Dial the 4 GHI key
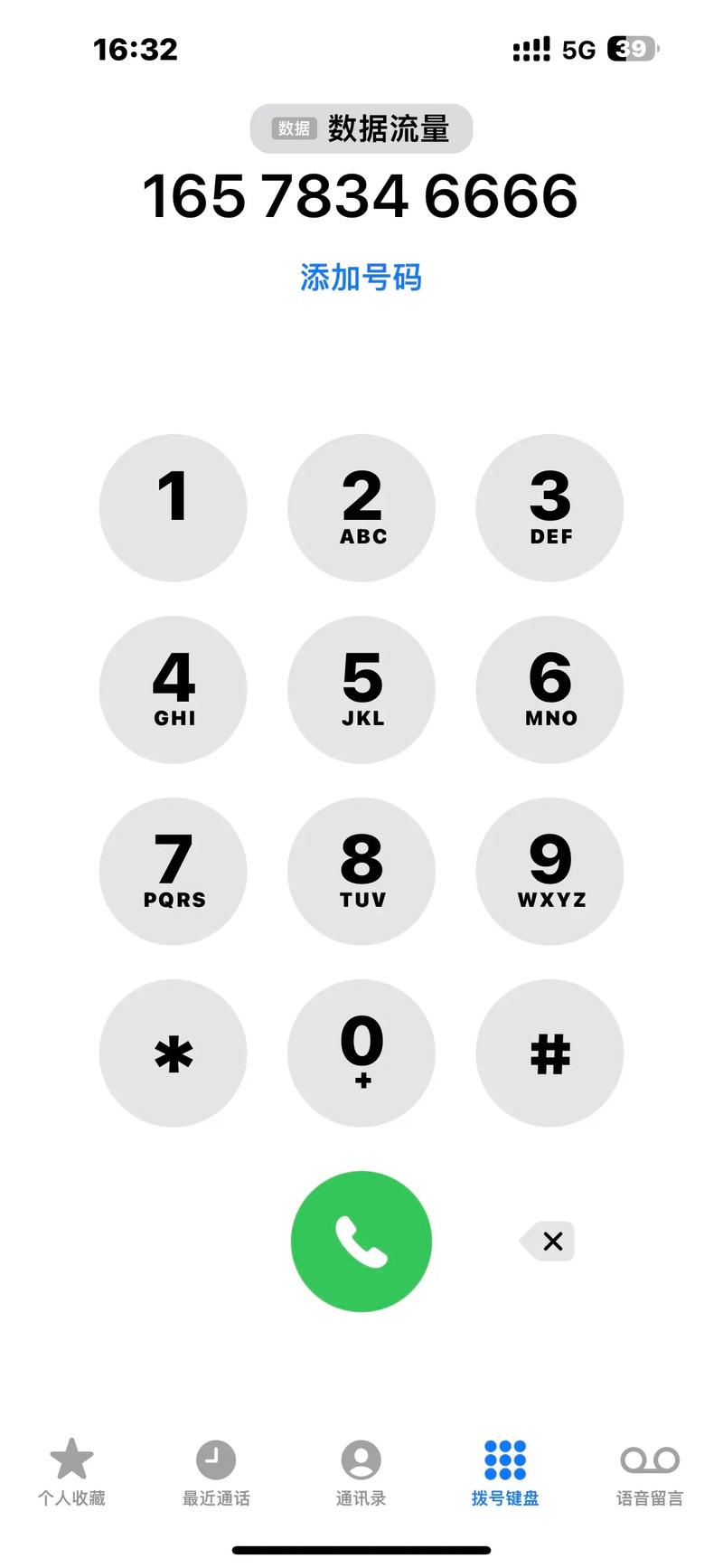 173,689
